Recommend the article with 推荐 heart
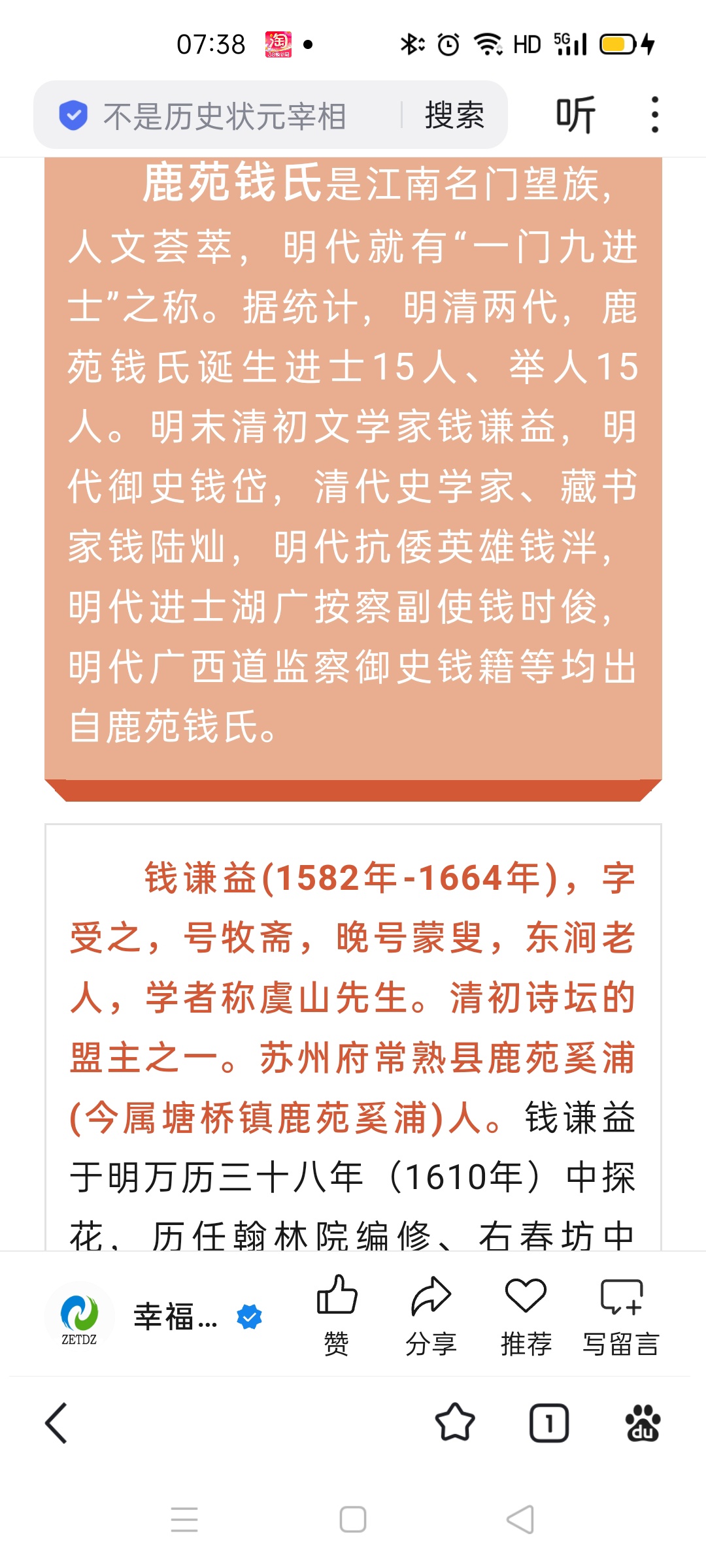The height and width of the screenshot is (1568, 706). tap(526, 1315)
